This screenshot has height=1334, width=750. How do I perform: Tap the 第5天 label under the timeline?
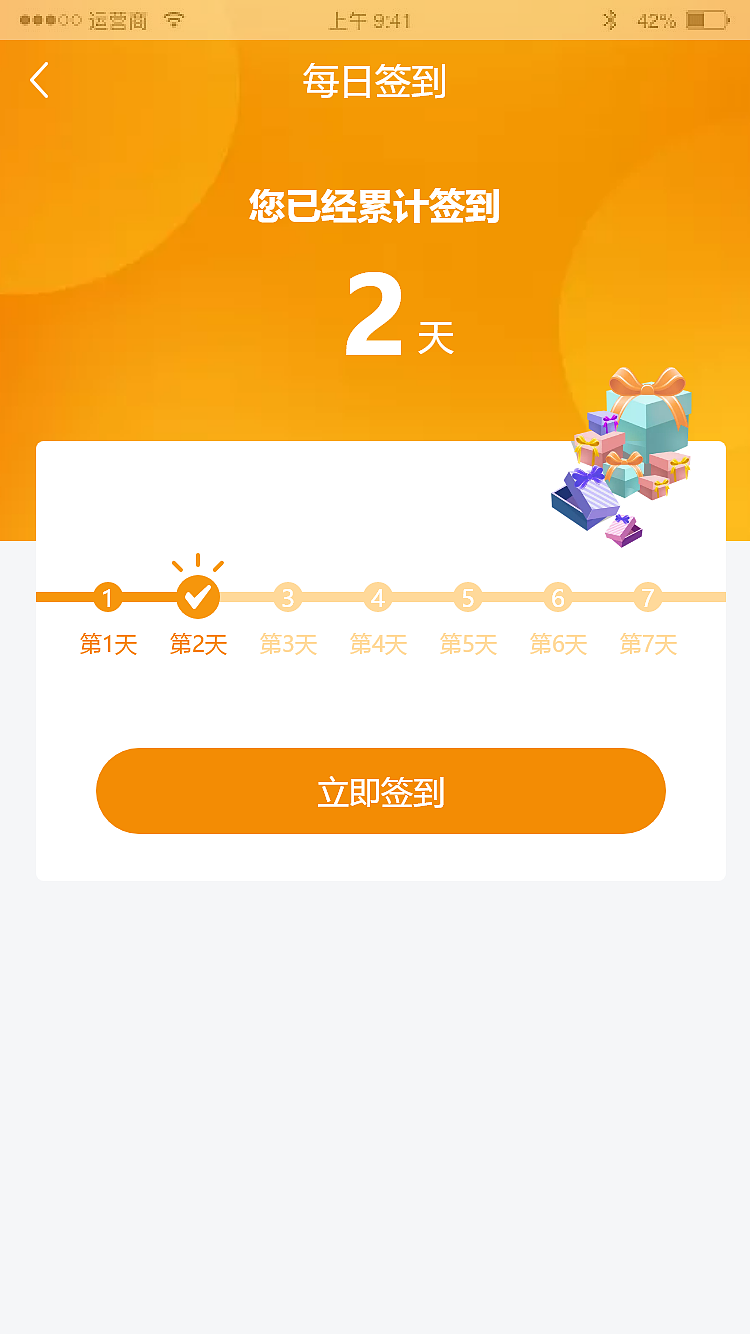coord(467,645)
